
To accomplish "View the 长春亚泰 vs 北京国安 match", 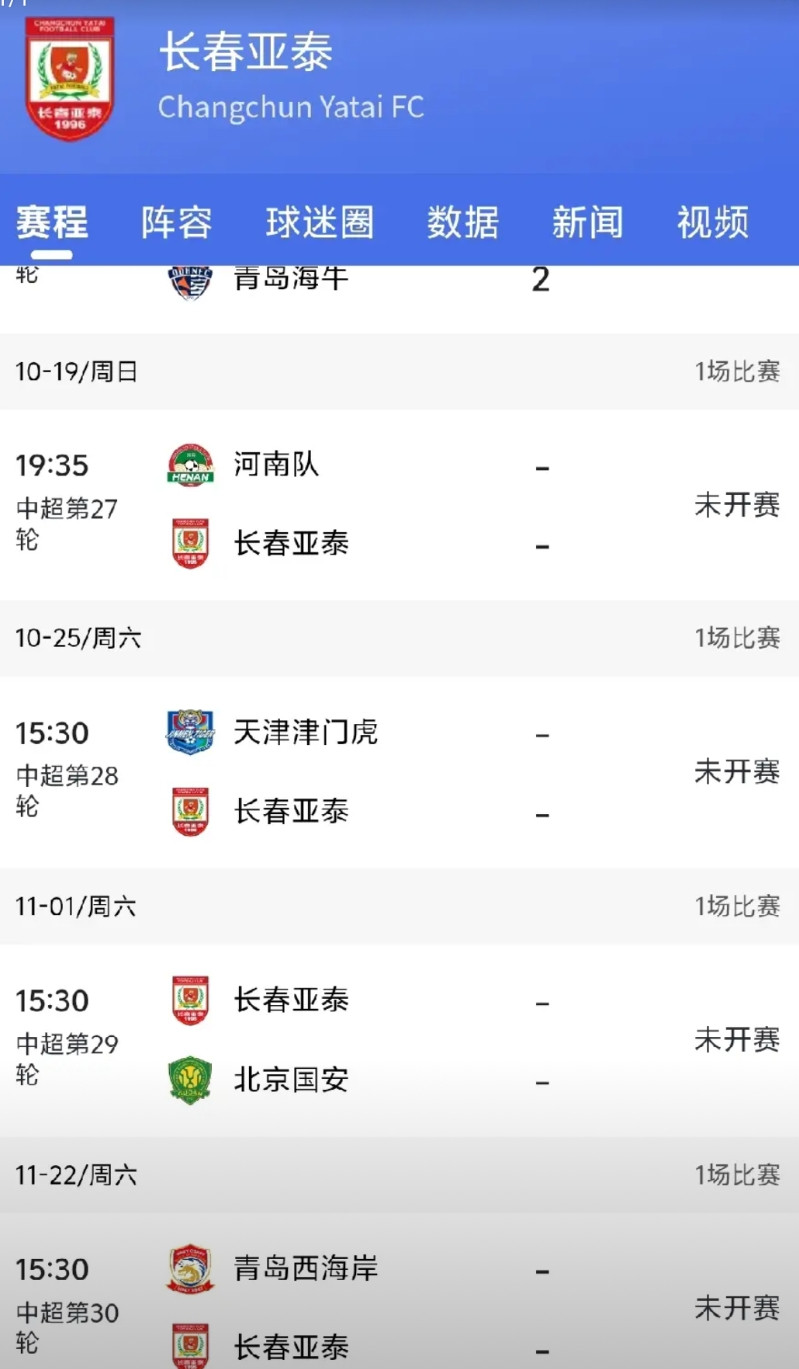I will [x=399, y=1040].
